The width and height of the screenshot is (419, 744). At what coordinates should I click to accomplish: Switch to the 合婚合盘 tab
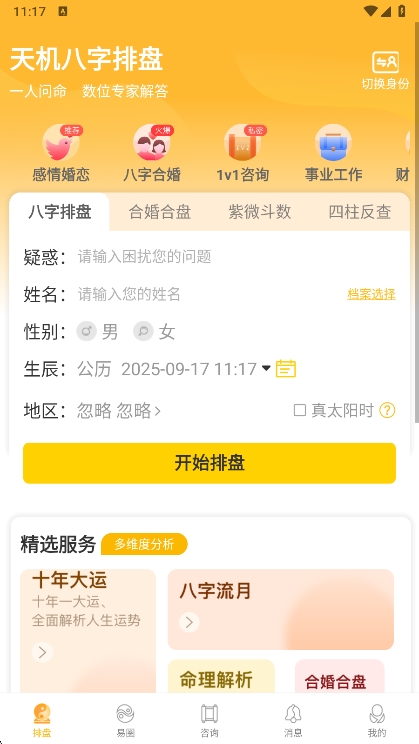tap(160, 212)
